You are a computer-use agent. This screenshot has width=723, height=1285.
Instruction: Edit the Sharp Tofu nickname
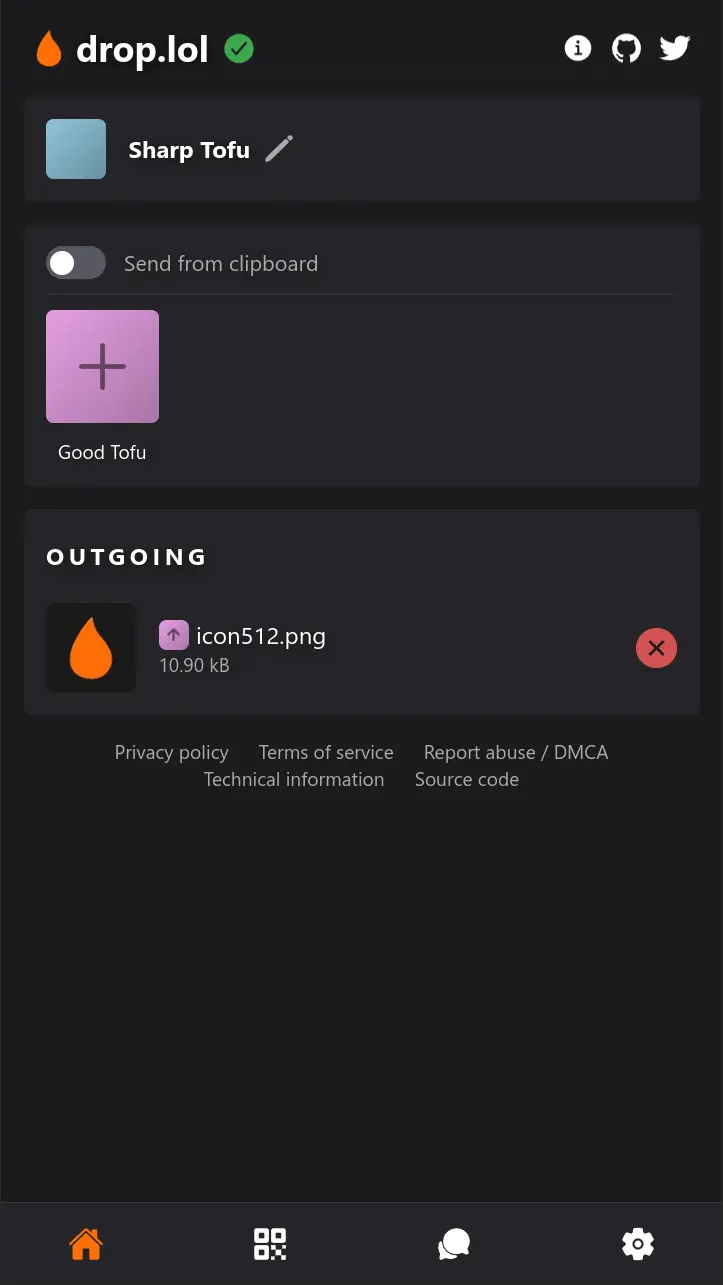[x=278, y=148]
